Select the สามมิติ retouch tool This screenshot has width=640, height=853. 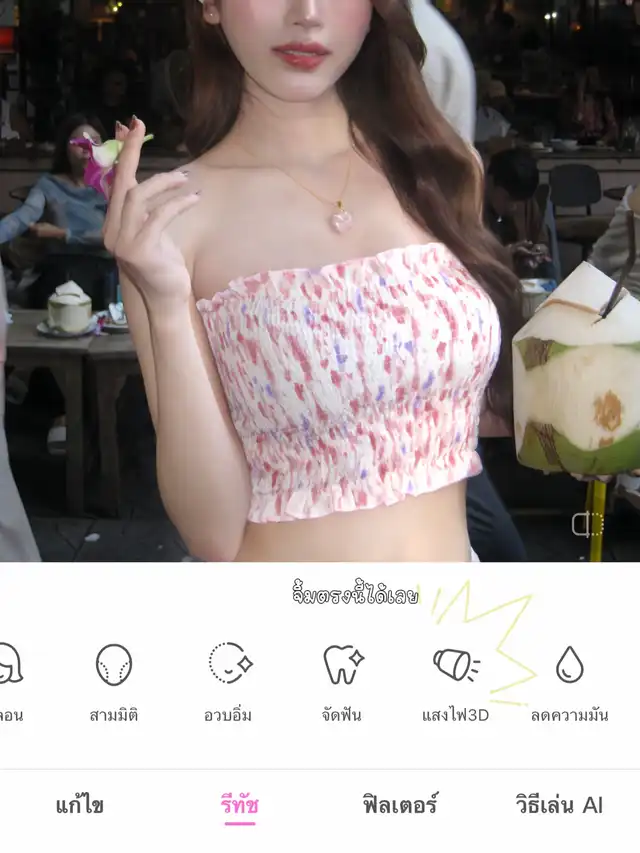tap(114, 683)
